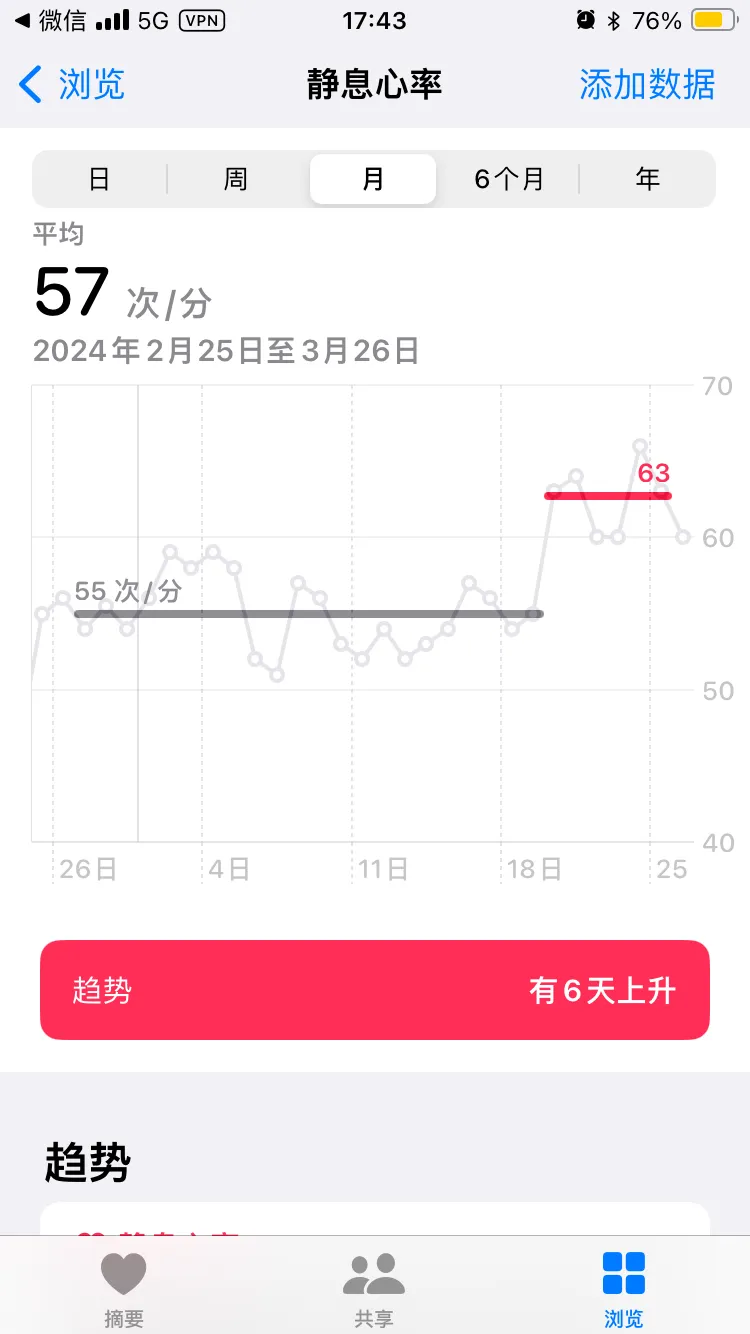
Task: Switch to the 年 view
Action: tap(647, 179)
